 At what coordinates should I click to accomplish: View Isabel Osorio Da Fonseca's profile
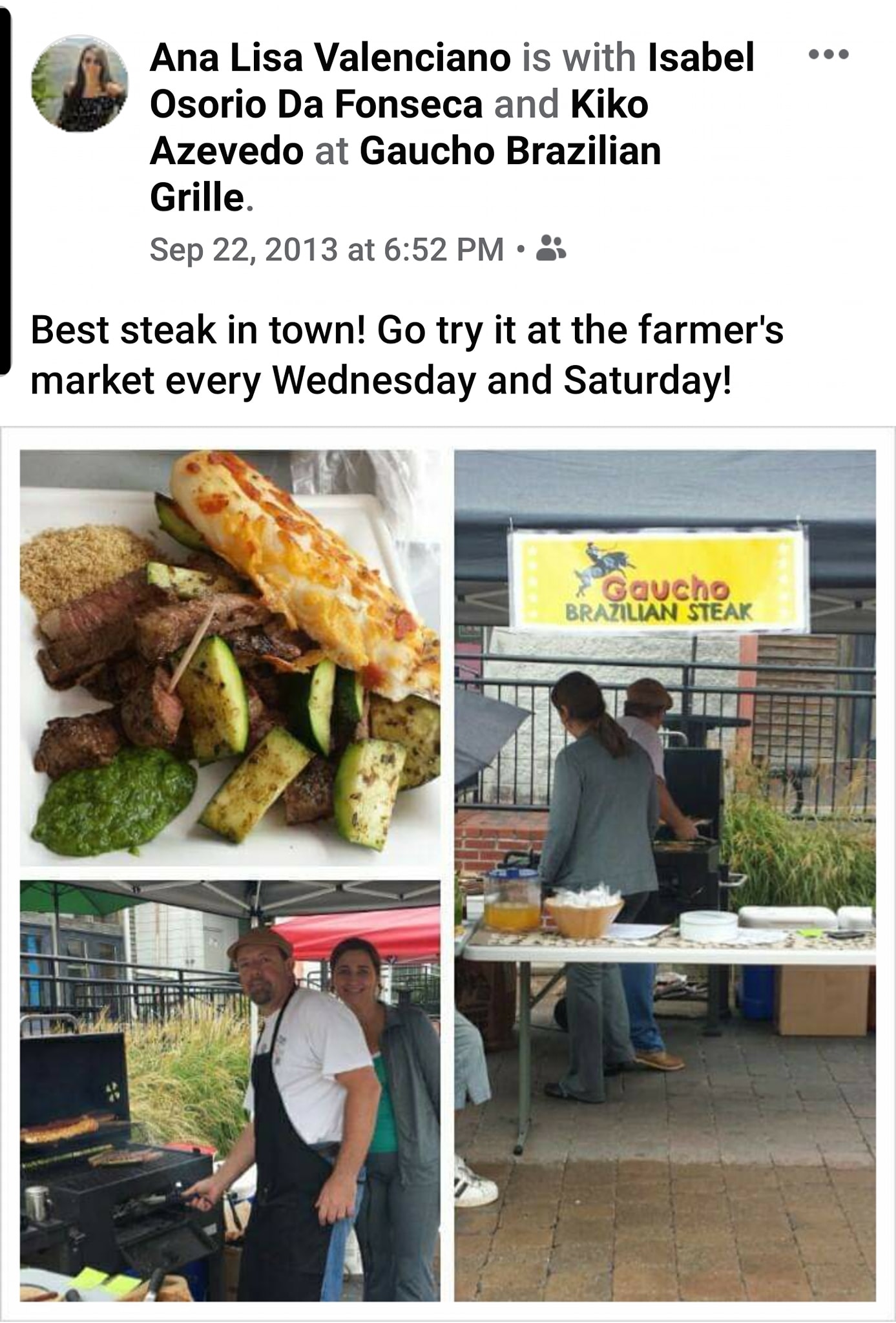tap(316, 105)
